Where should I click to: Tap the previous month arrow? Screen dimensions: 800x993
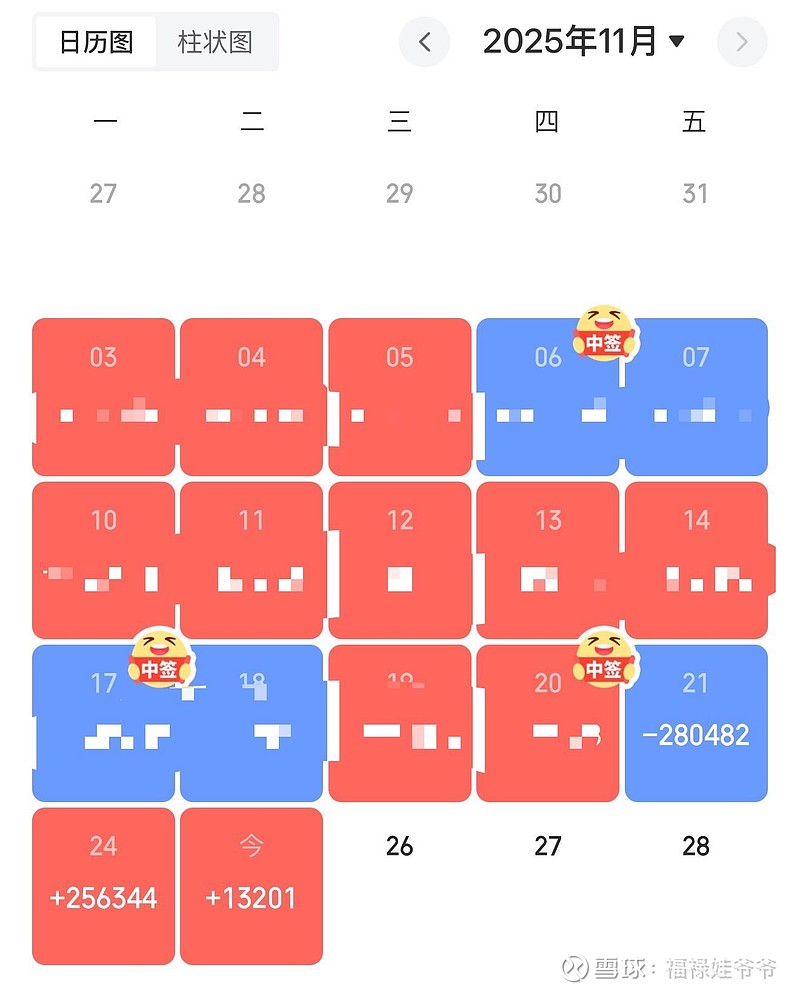coord(424,42)
